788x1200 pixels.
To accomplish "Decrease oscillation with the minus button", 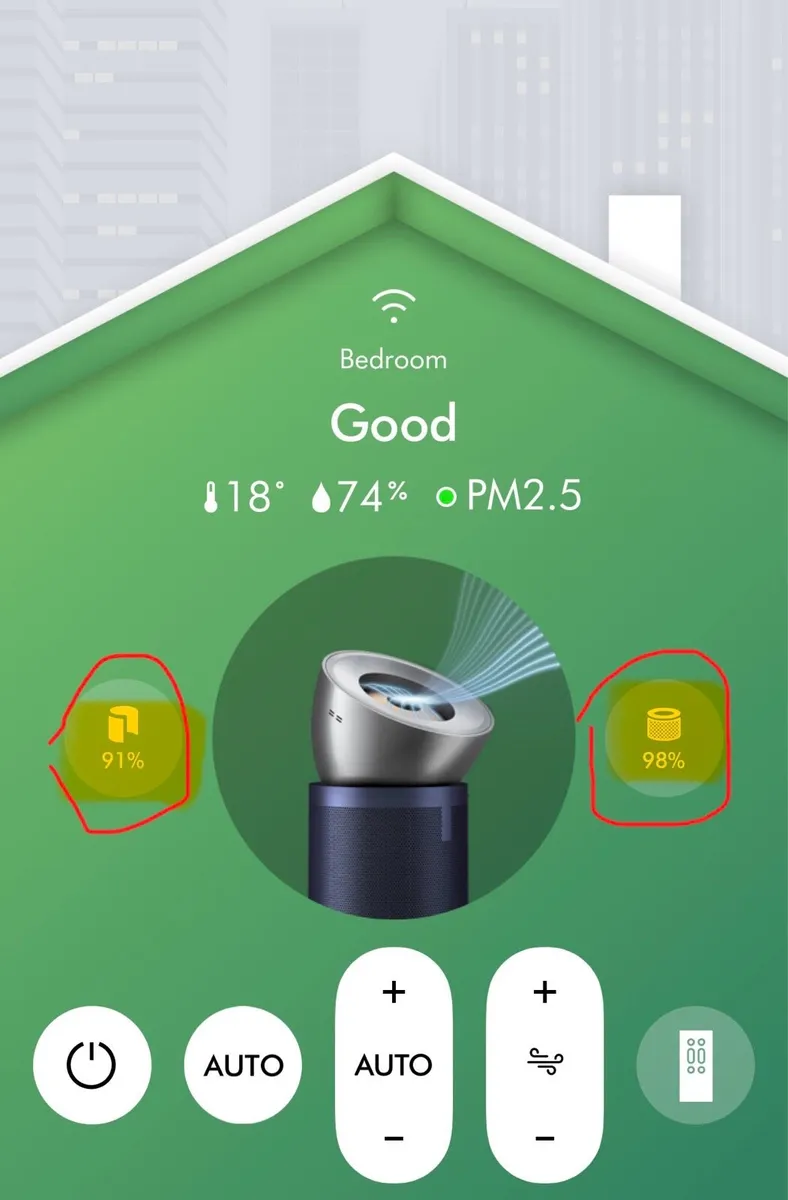I will [x=545, y=1137].
